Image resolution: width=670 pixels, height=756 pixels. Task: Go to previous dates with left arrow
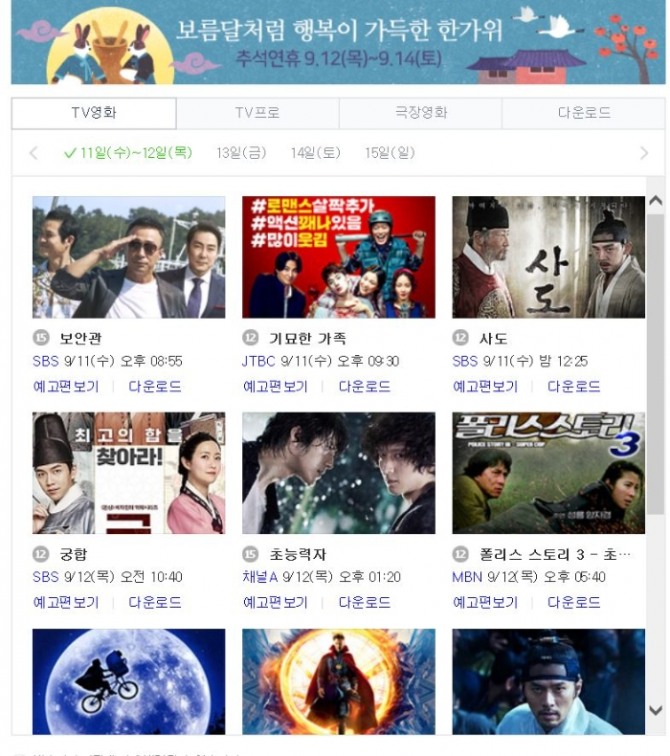pyautogui.click(x=34, y=153)
